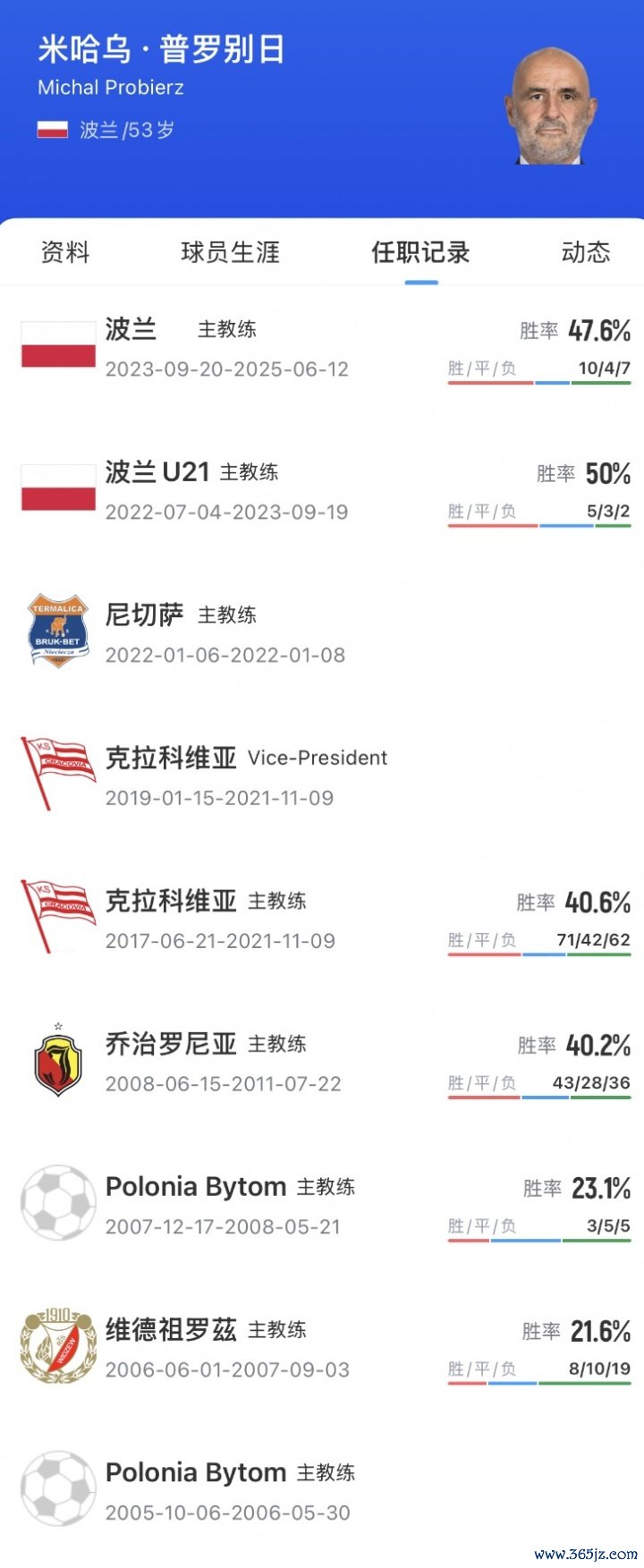Select the 任职记录 tab
The width and height of the screenshot is (644, 1568).
point(420,252)
